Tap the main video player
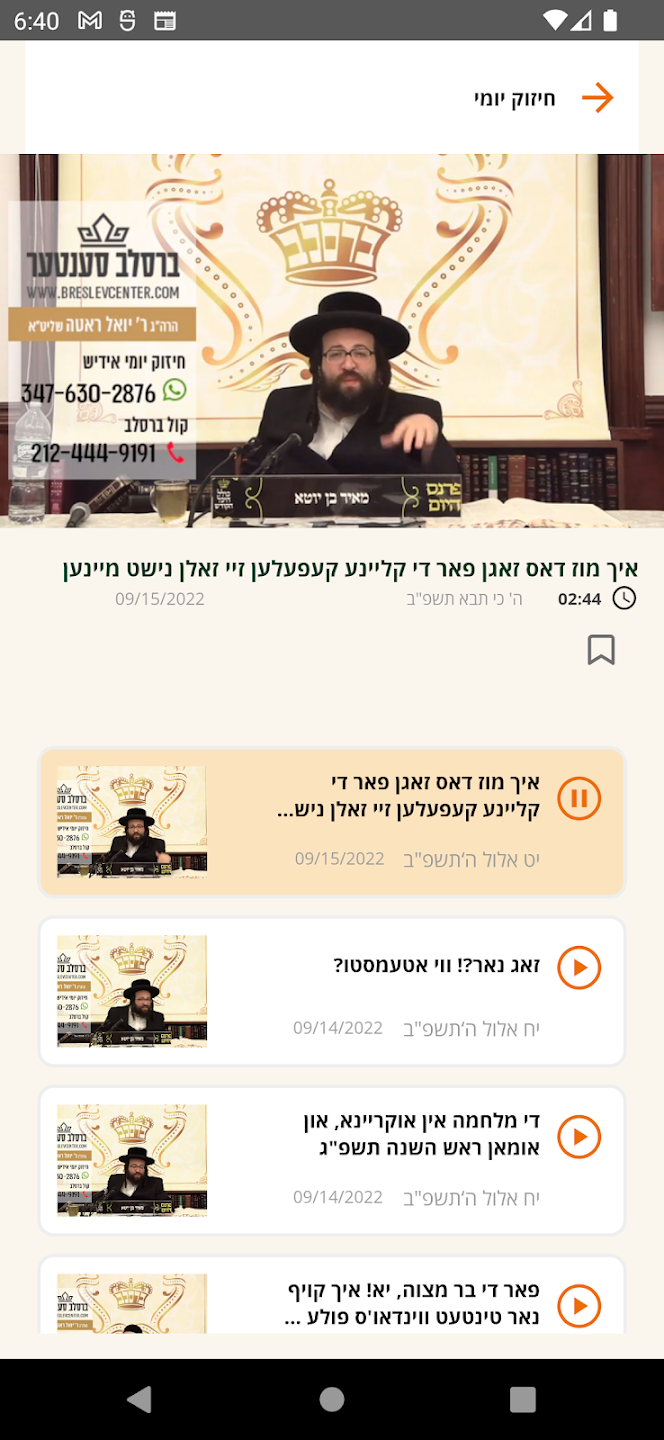This screenshot has height=1440, width=664. click(x=332, y=340)
